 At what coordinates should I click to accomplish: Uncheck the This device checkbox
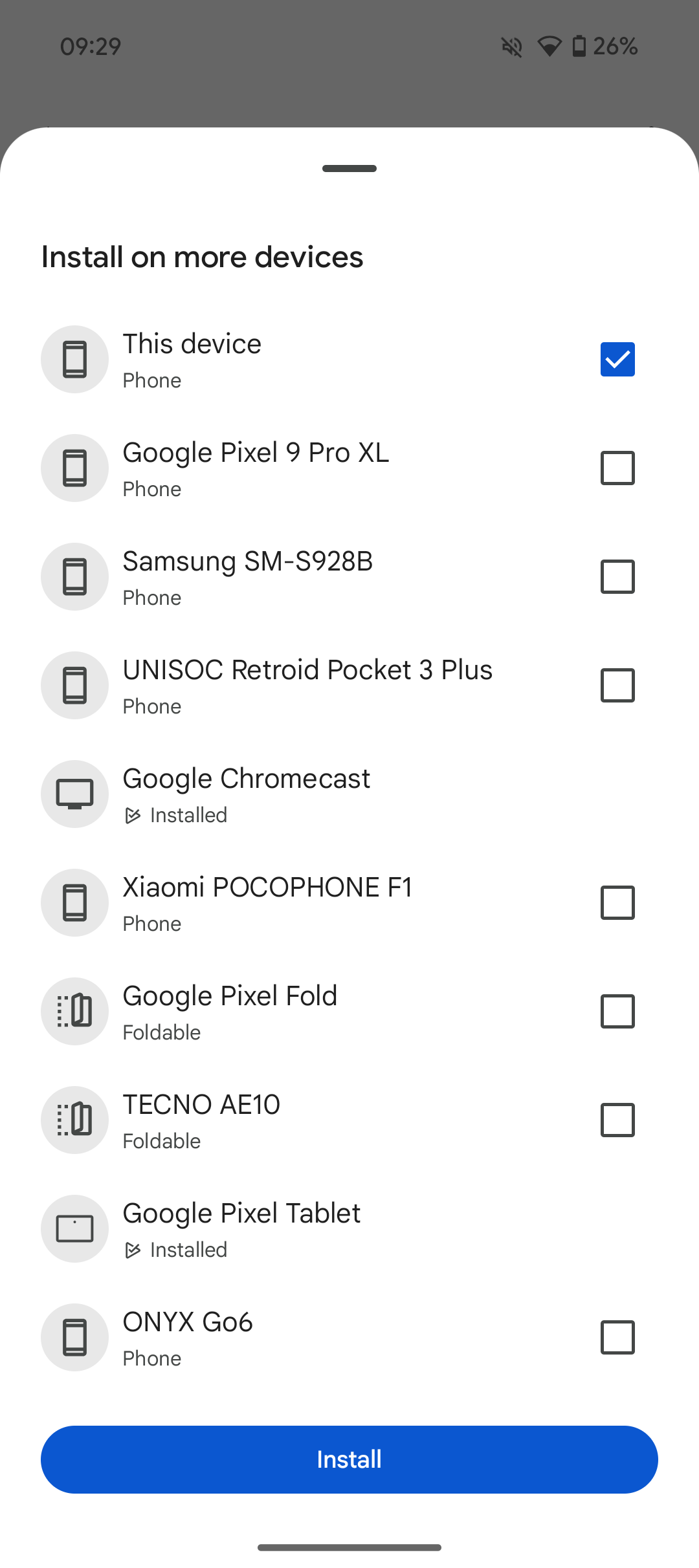[617, 360]
